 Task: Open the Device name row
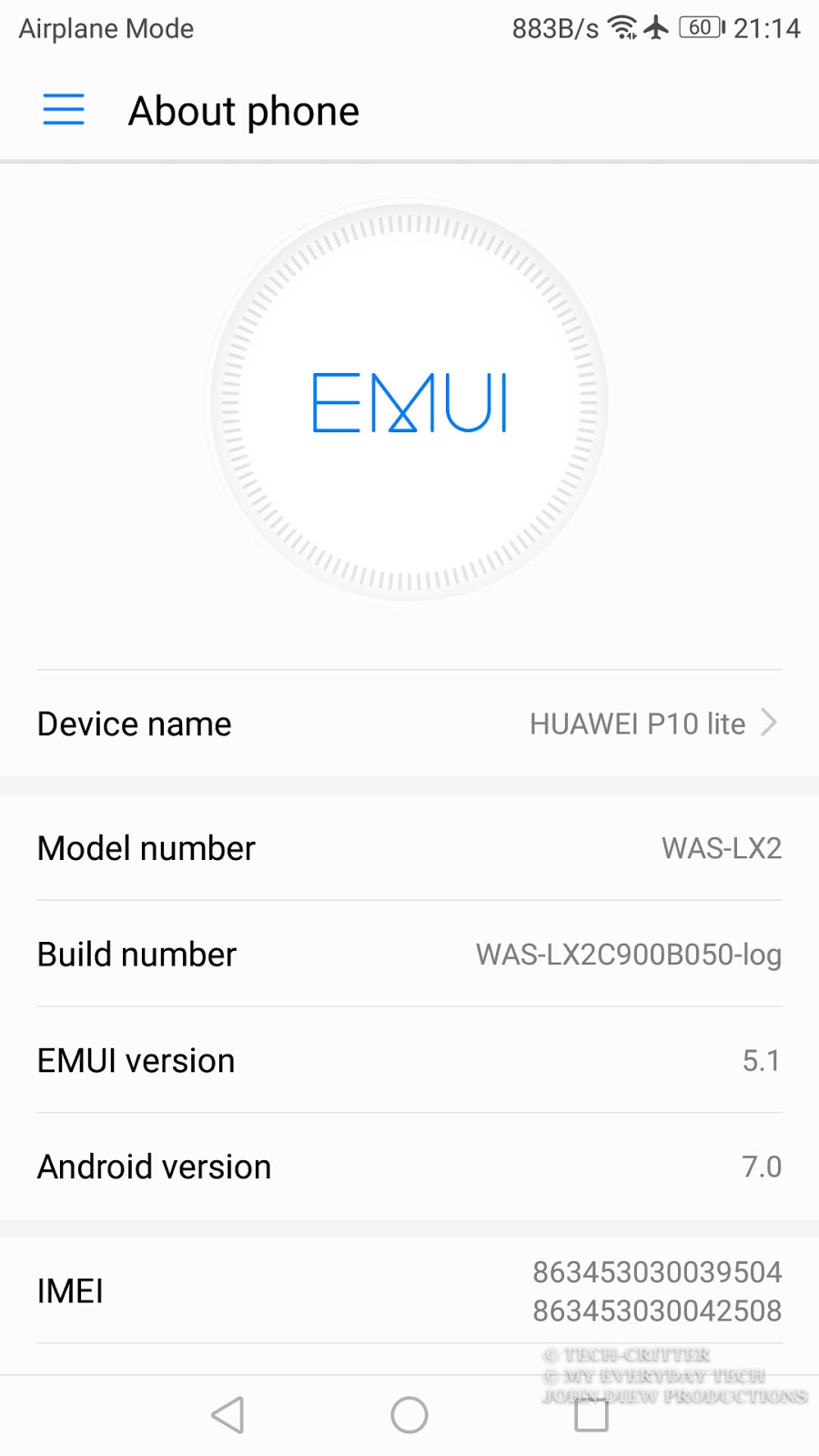point(409,723)
